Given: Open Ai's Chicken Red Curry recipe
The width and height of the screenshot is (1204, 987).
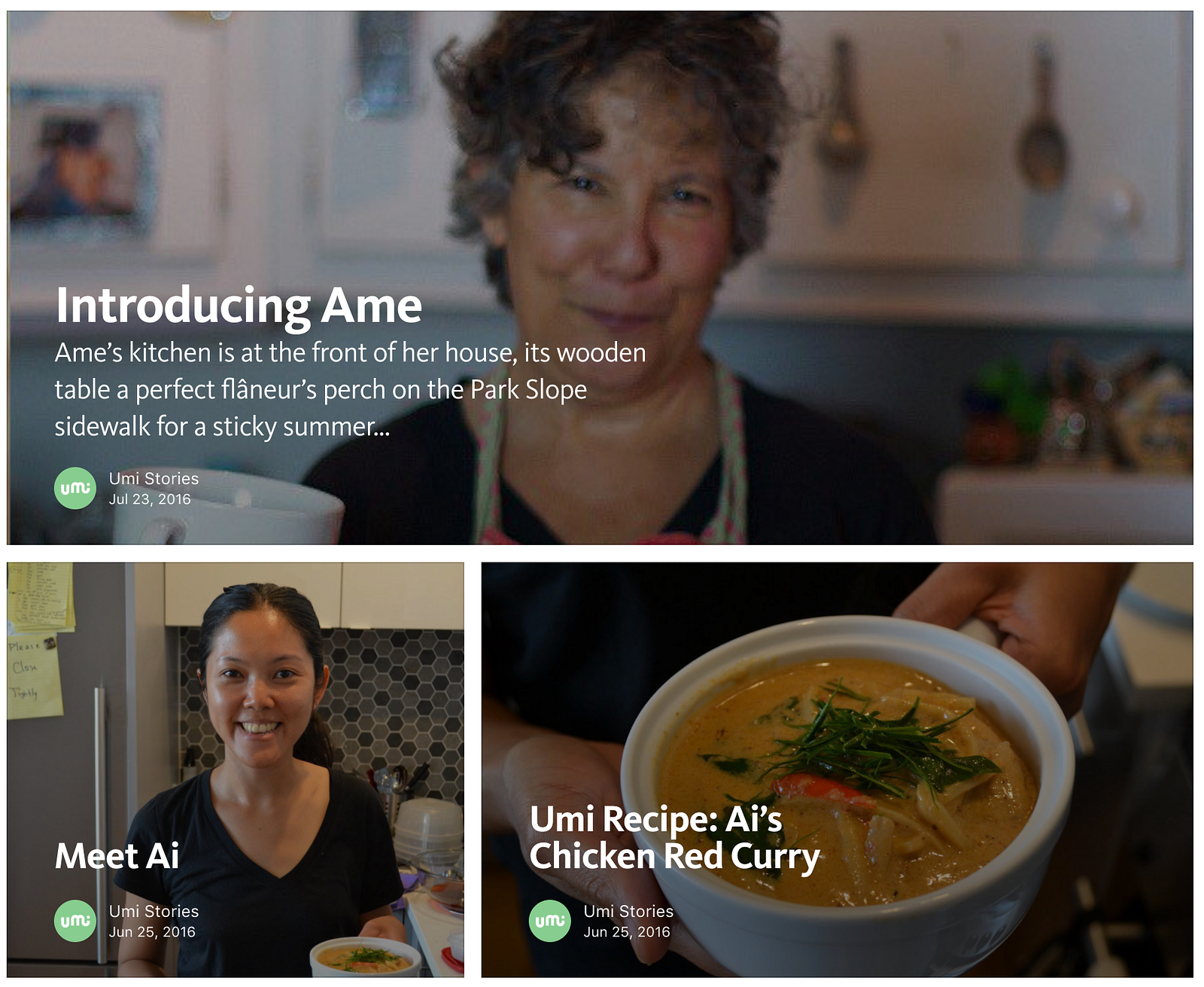Looking at the screenshot, I should click(x=673, y=838).
